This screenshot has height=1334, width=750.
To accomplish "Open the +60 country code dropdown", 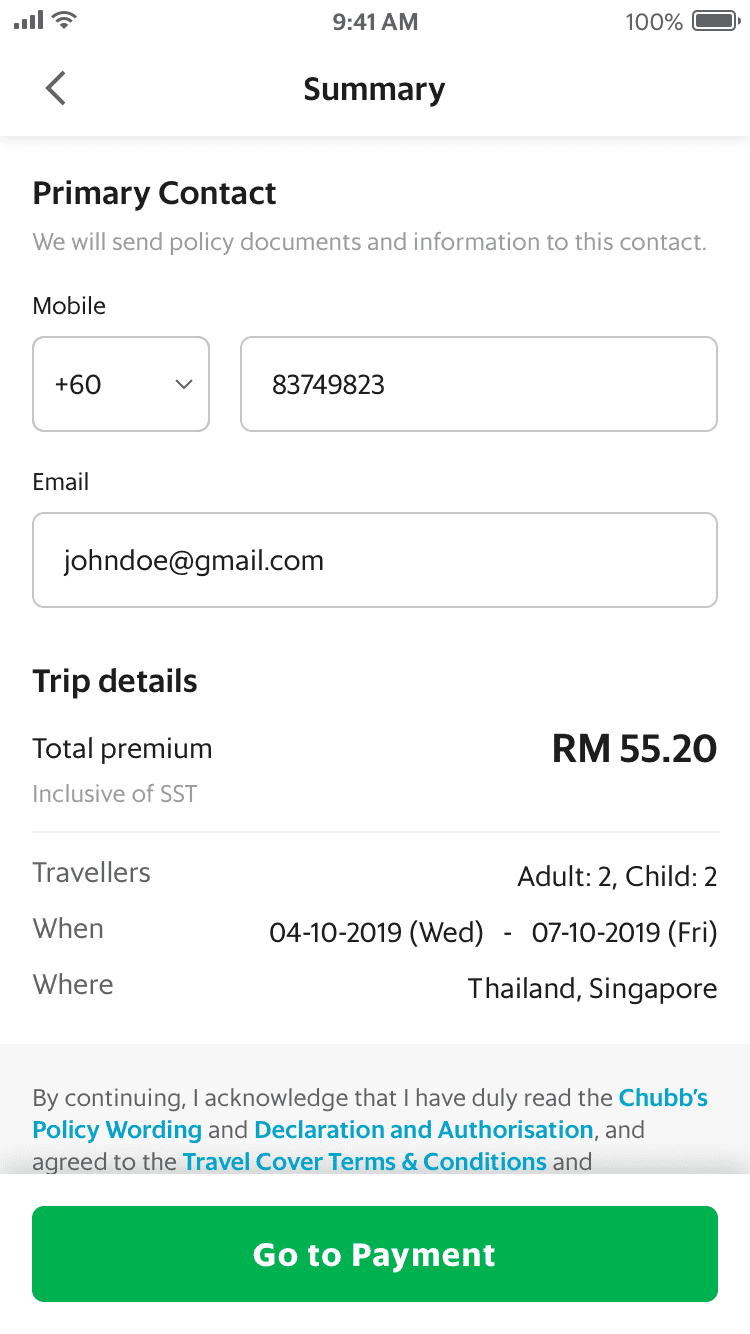I will tap(121, 384).
